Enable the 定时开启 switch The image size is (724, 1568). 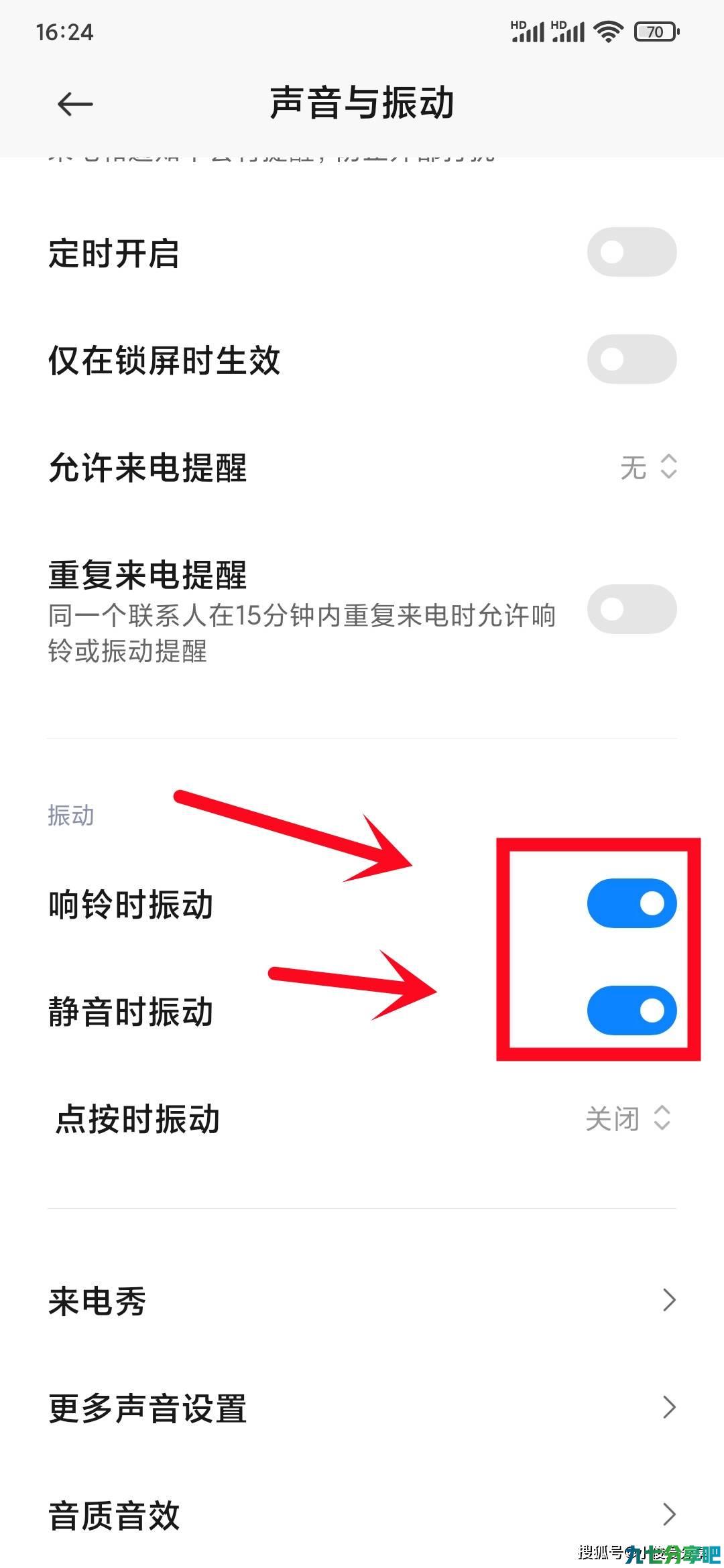pos(631,252)
